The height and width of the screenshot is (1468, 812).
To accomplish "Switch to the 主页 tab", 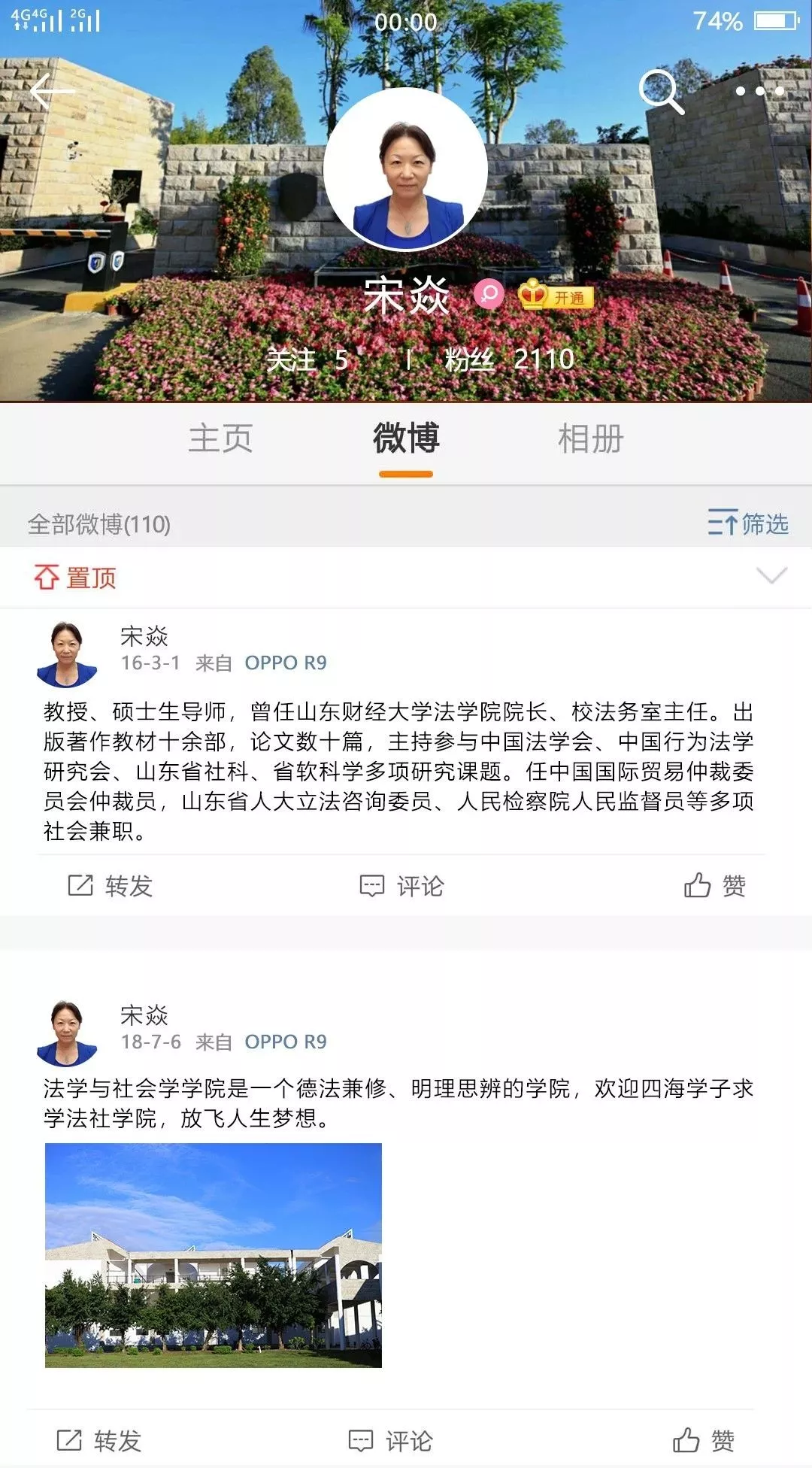I will pyautogui.click(x=220, y=438).
